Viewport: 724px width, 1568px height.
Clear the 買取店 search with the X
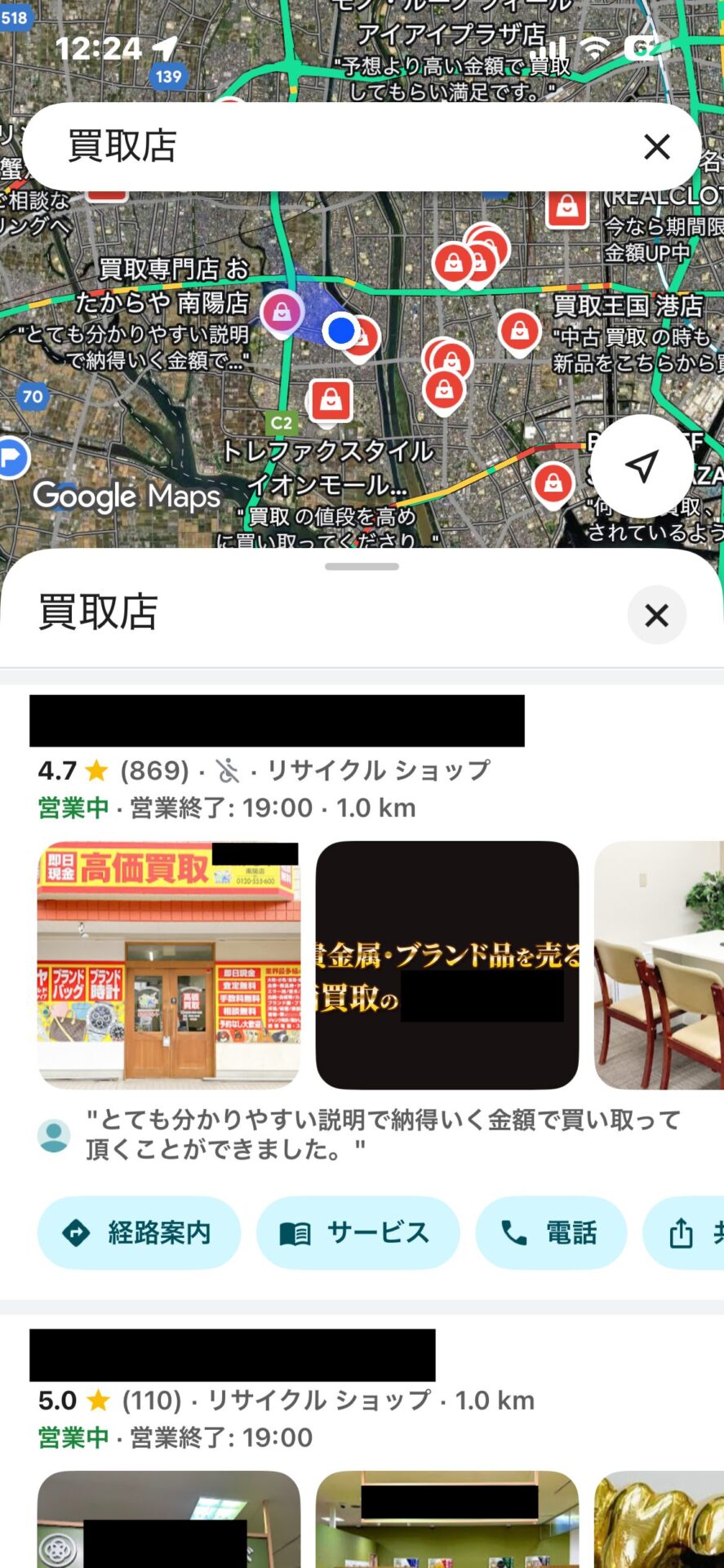(656, 147)
